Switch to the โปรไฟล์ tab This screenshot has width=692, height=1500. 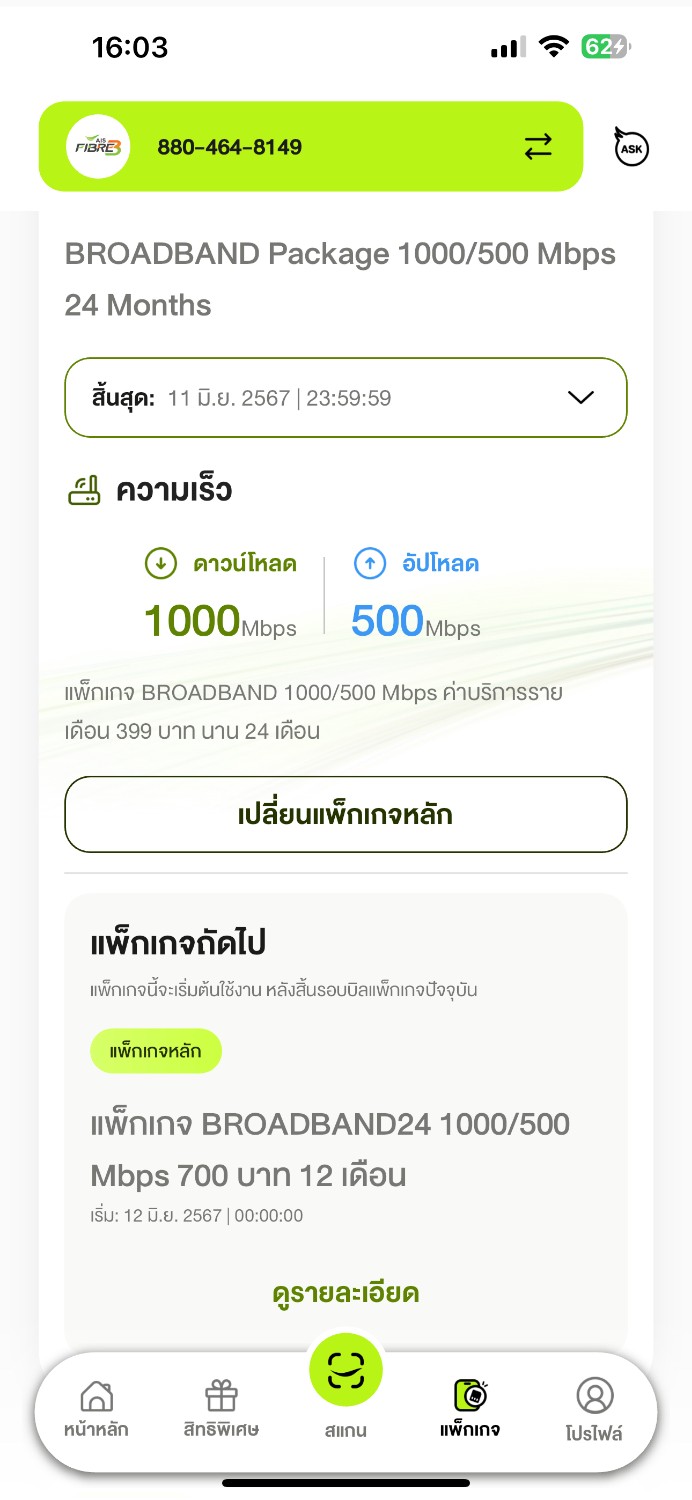[x=594, y=1410]
